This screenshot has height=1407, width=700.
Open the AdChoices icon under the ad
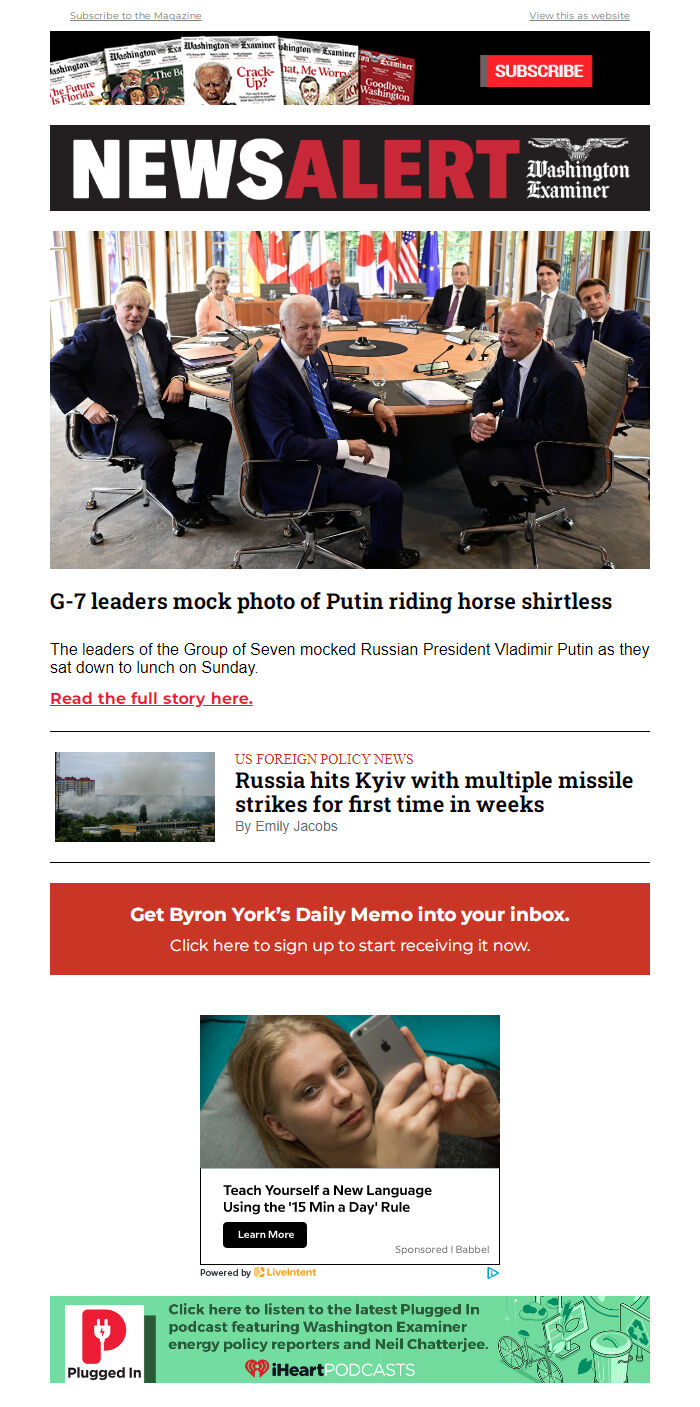pos(492,1273)
